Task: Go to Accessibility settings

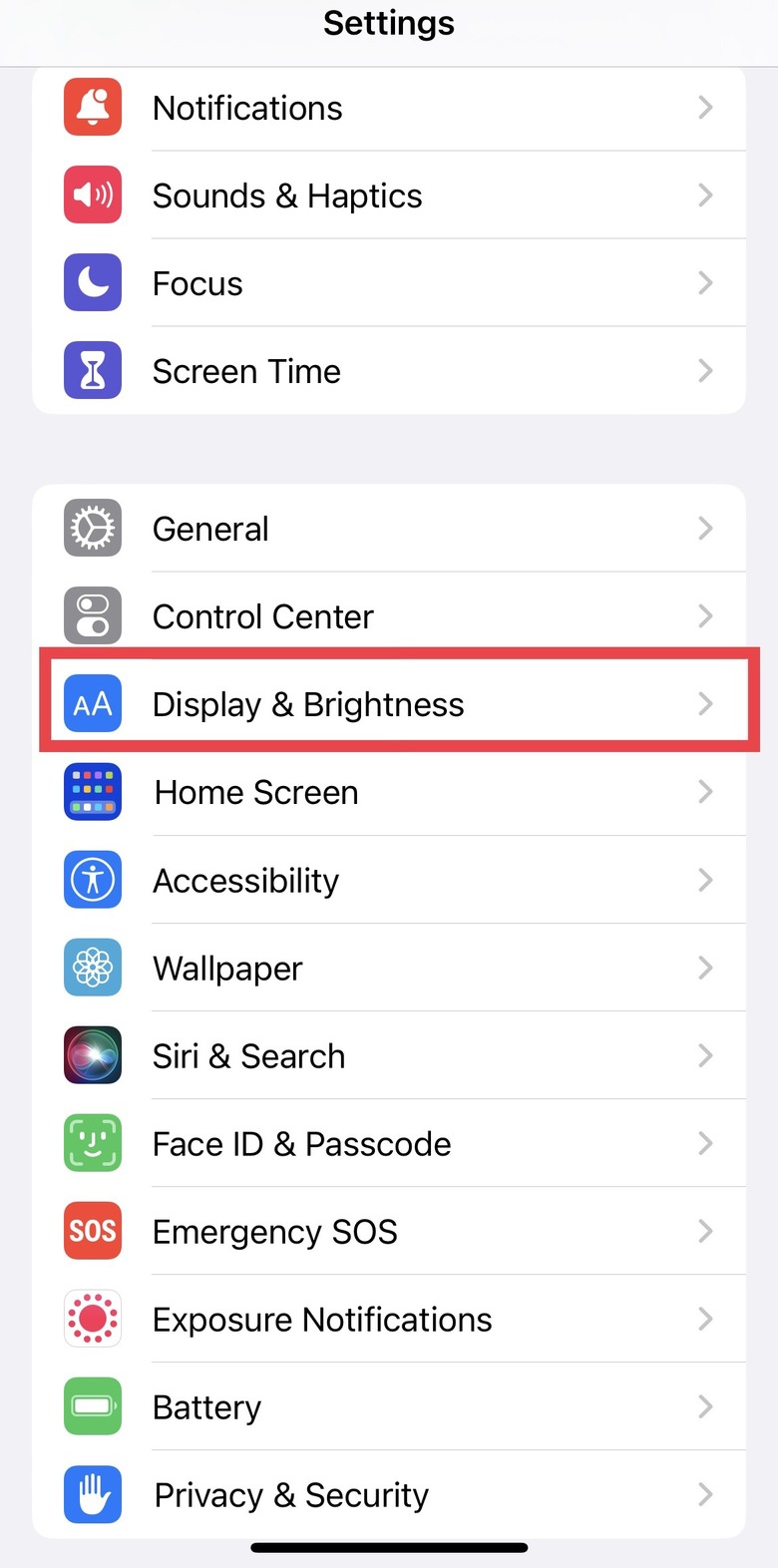Action: 389,880
